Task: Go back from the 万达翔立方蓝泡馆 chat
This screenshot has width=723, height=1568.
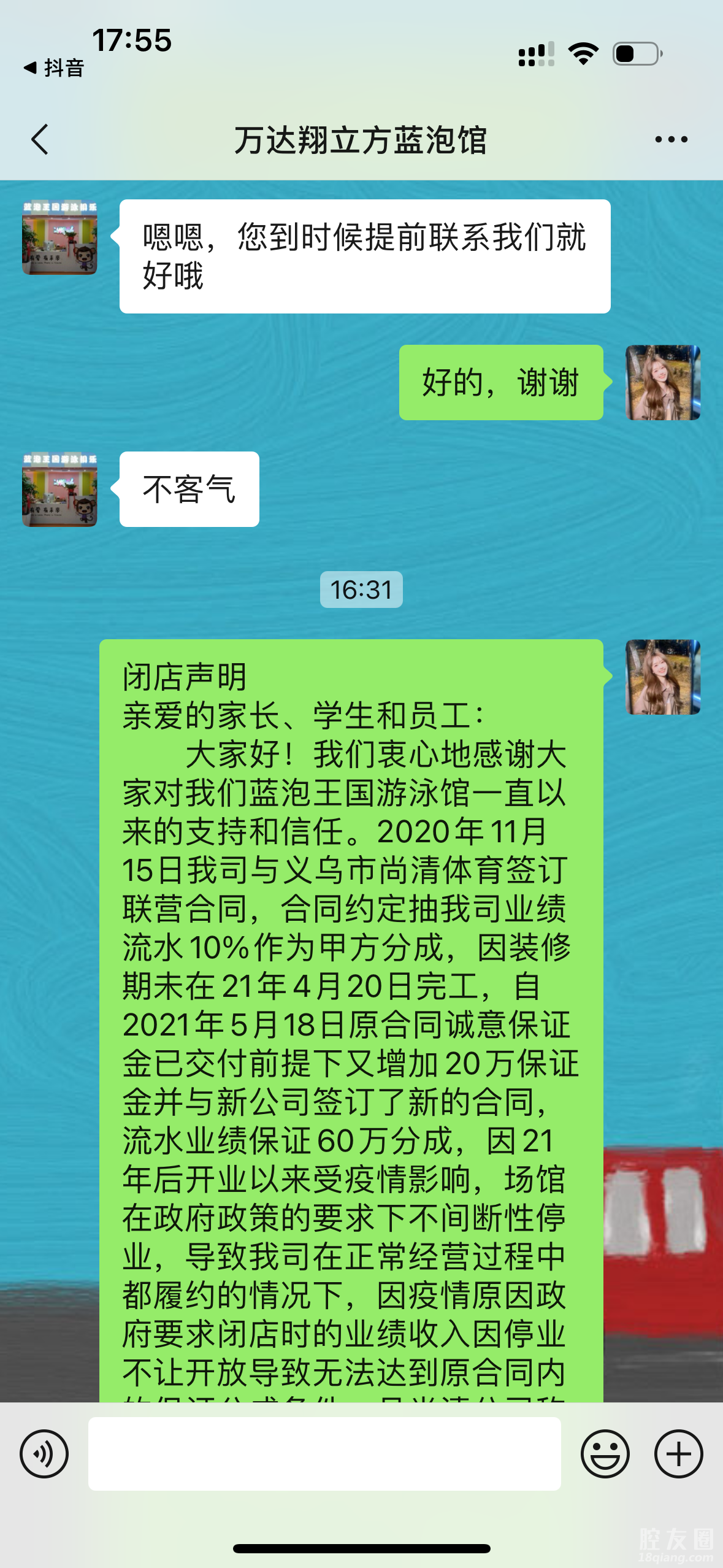Action: tap(40, 139)
